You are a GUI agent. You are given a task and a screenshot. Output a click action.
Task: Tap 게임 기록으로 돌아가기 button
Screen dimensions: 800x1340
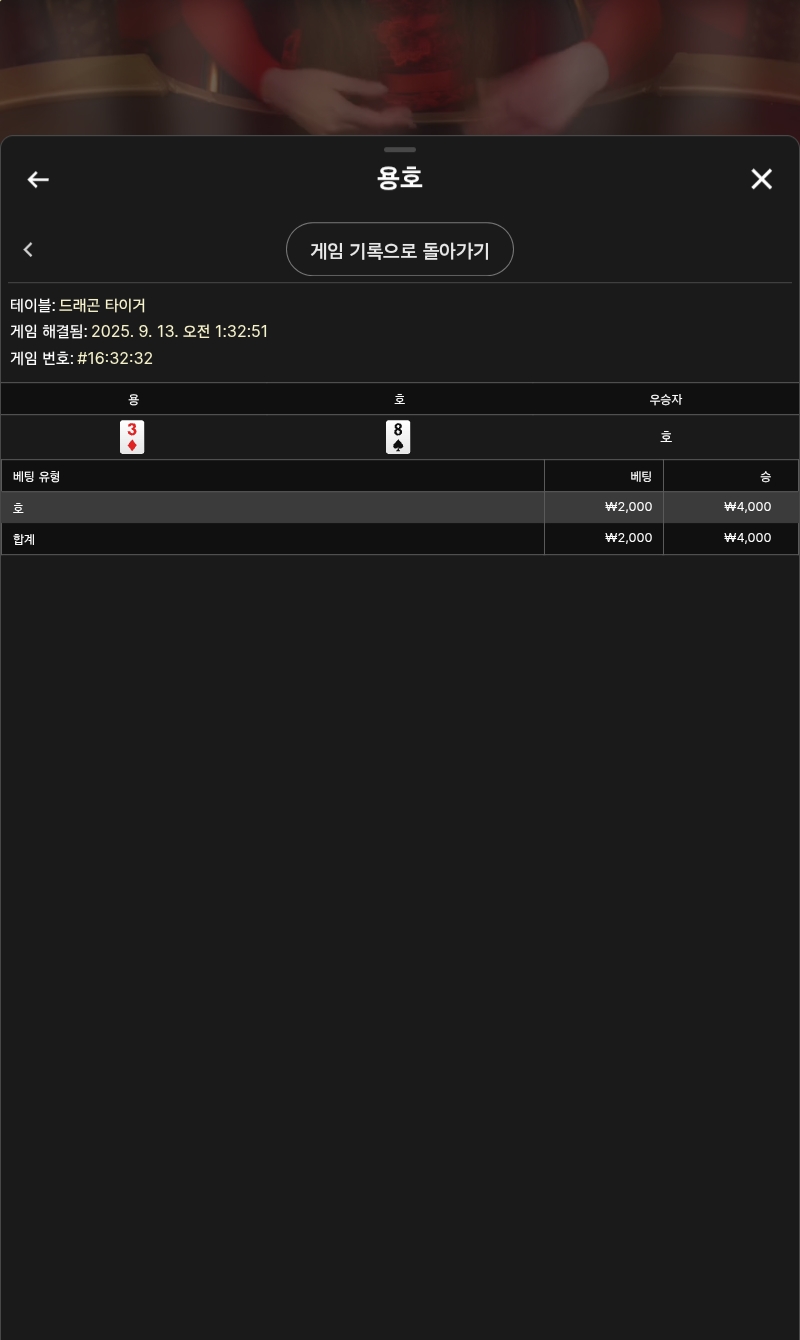[400, 249]
